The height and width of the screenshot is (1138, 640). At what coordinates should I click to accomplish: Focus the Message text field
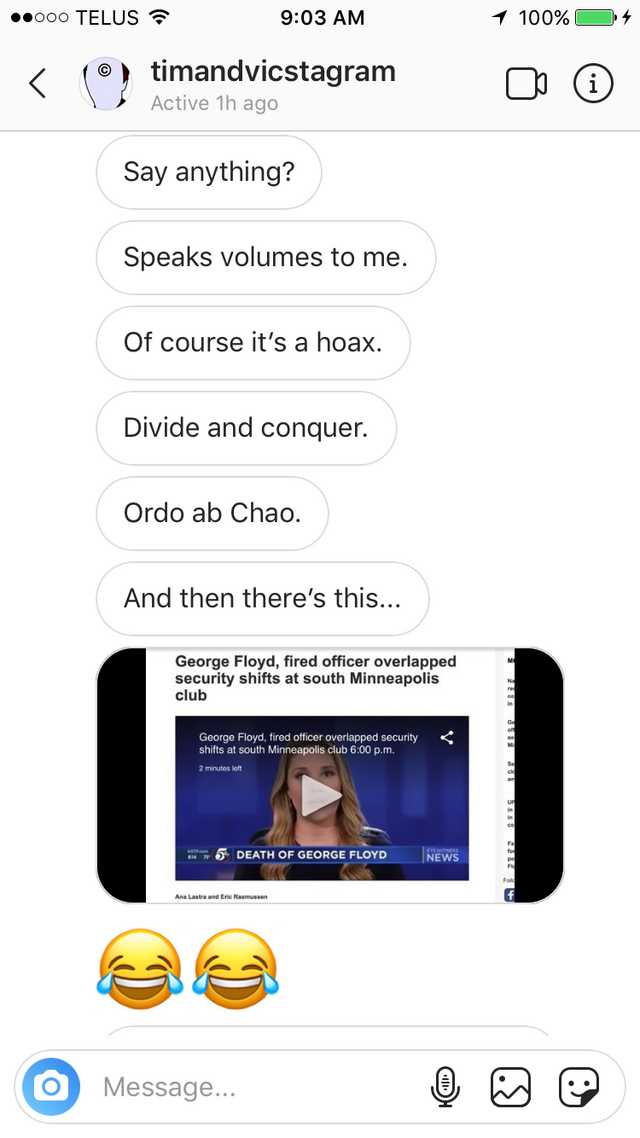click(x=254, y=1086)
